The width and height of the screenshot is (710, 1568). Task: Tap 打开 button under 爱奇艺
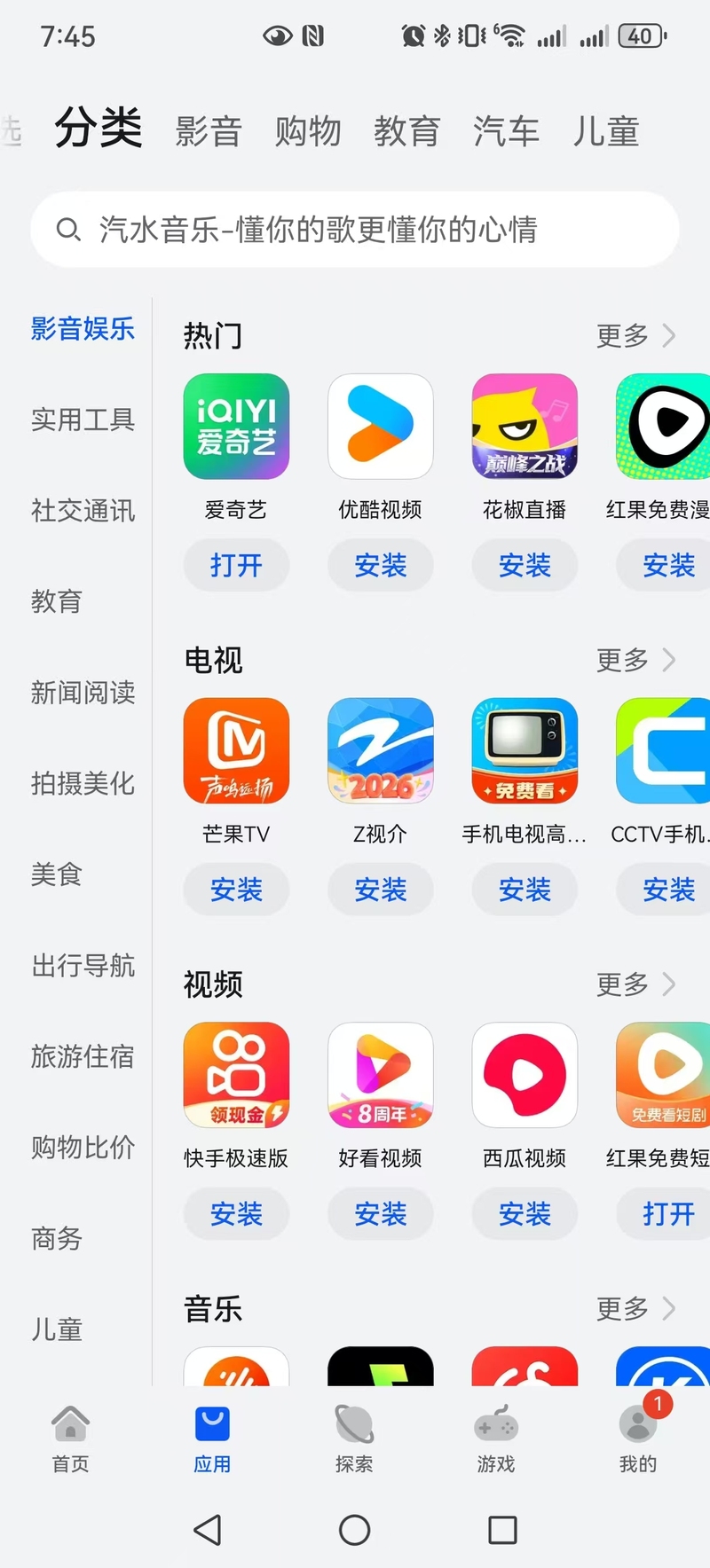tap(236, 565)
